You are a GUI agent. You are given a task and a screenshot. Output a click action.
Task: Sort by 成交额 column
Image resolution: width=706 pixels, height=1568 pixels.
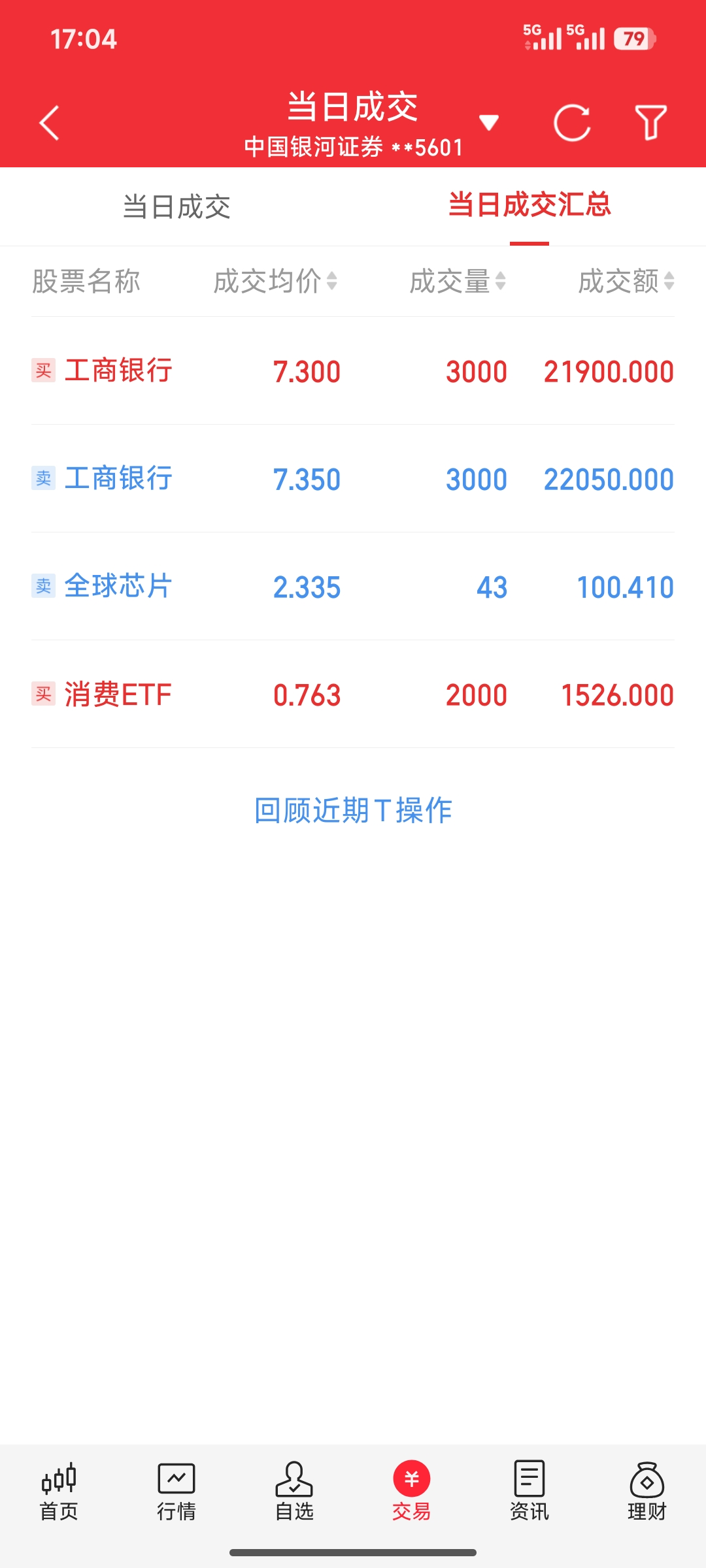click(626, 282)
